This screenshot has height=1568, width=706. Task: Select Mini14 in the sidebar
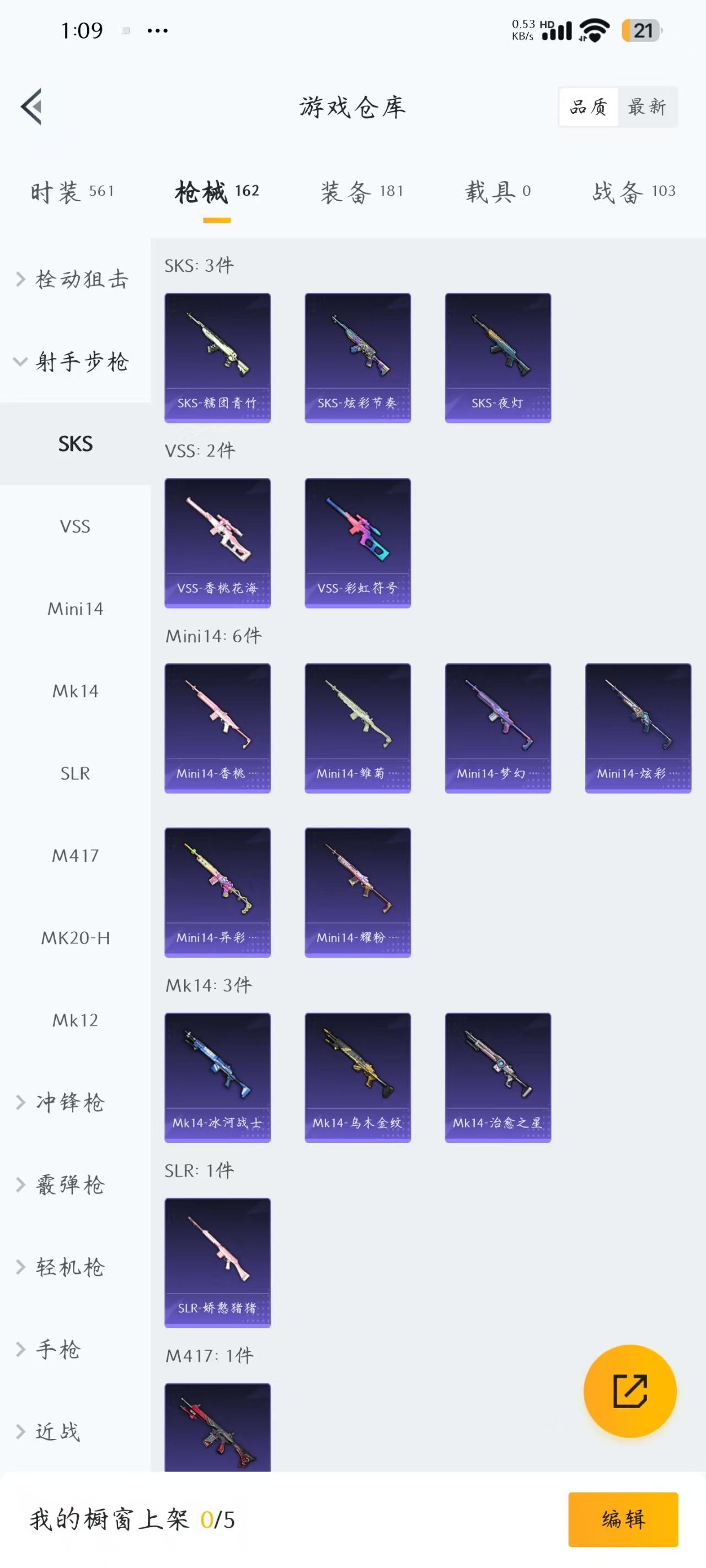(75, 608)
